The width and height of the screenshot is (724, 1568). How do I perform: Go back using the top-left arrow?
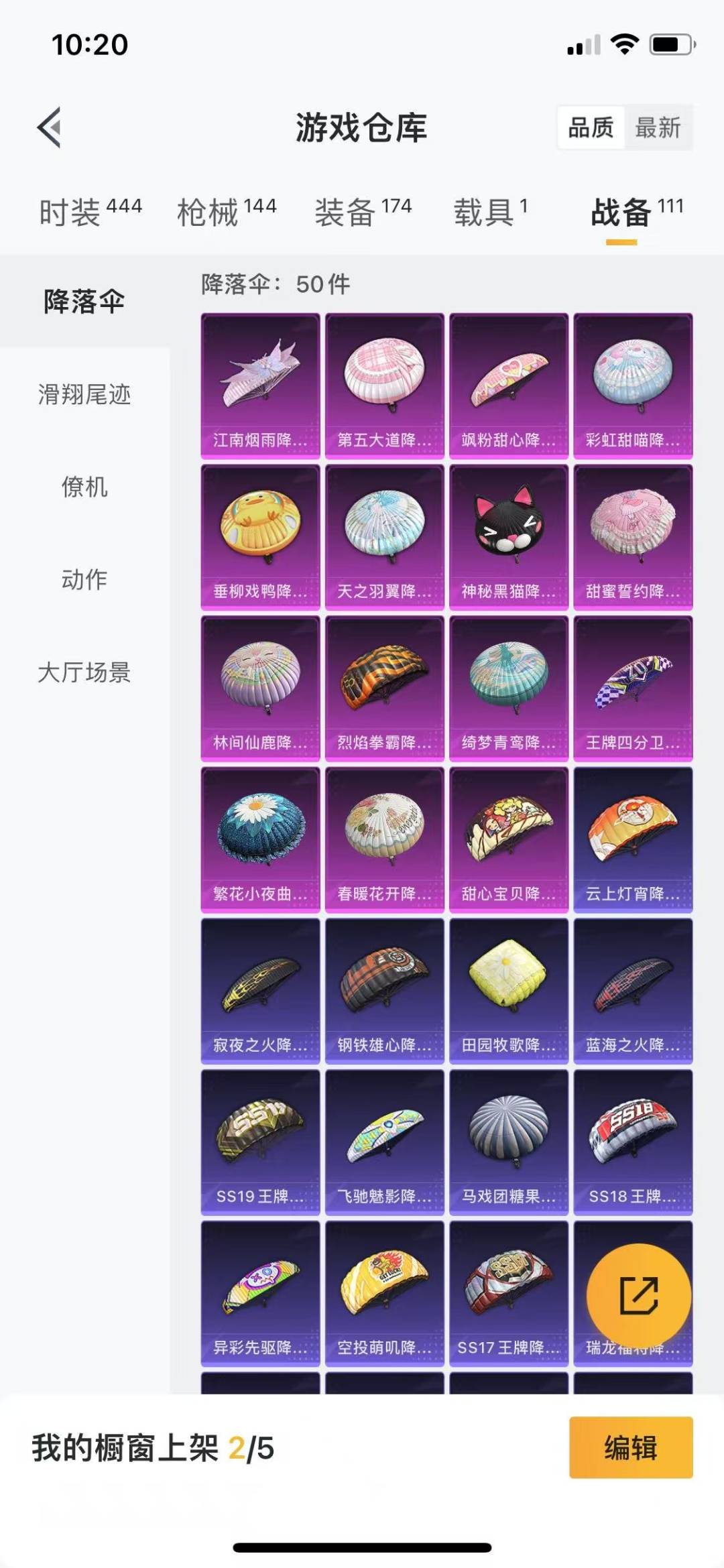[50, 127]
